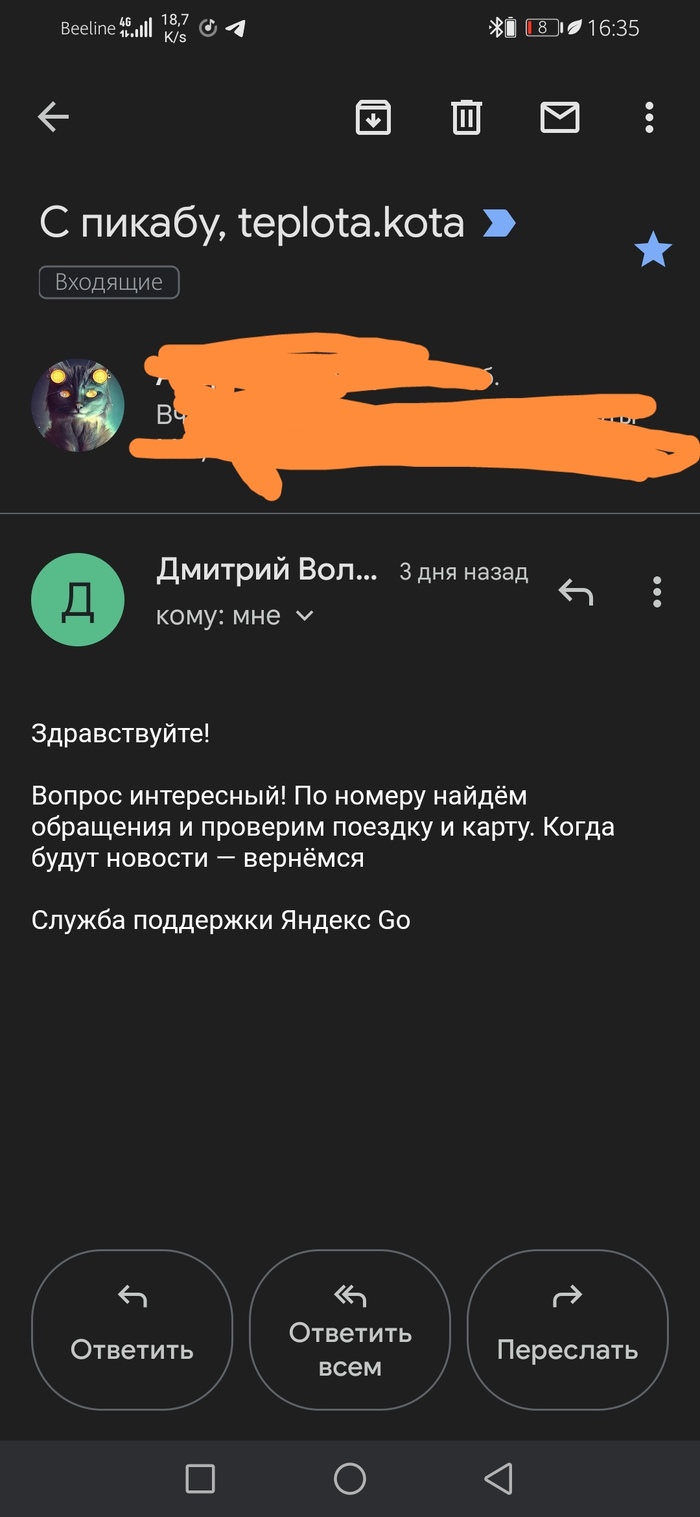Tap the Ответить button
The image size is (700, 1517).
pyautogui.click(x=132, y=1329)
